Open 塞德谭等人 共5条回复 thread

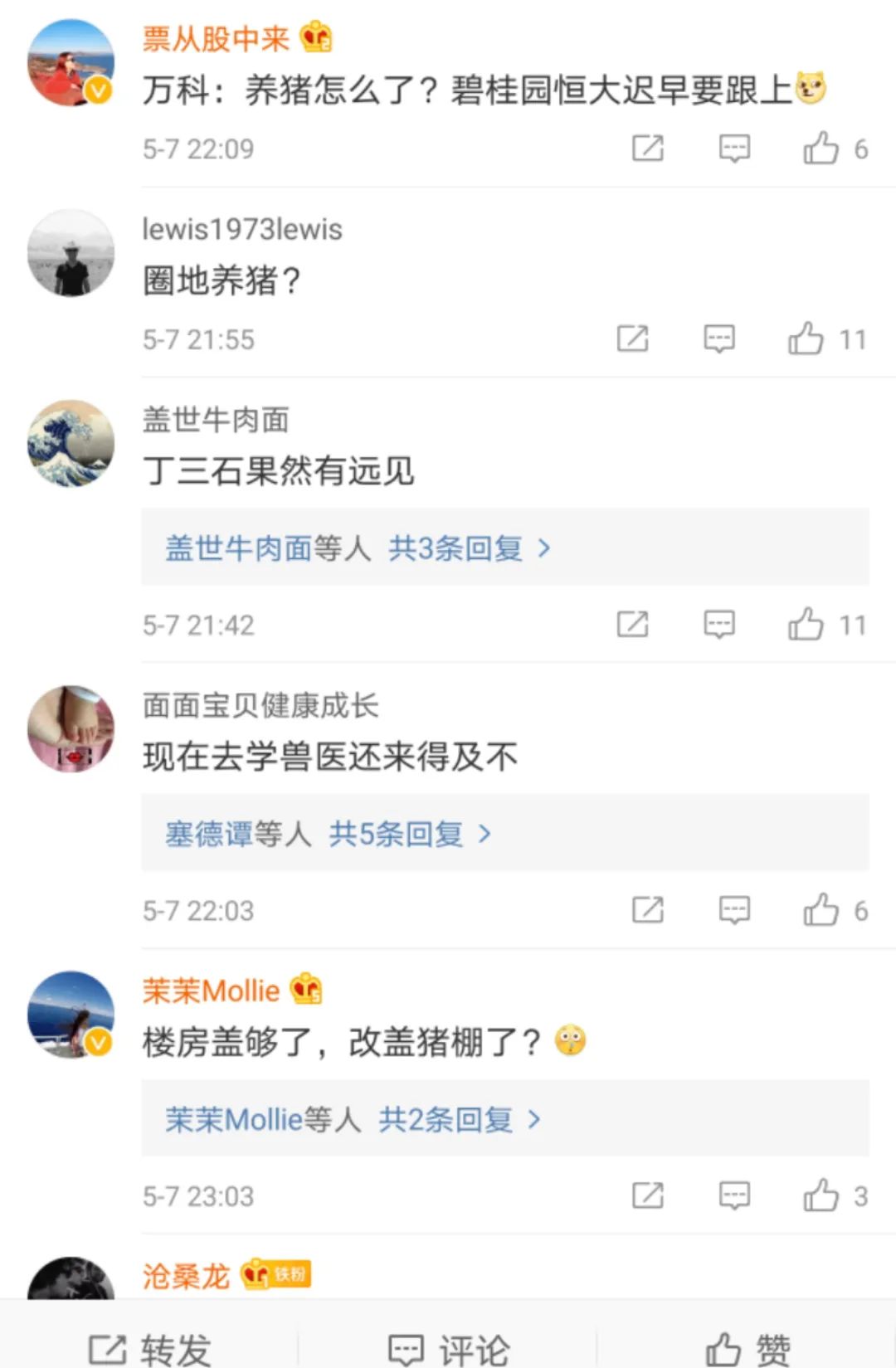(328, 833)
